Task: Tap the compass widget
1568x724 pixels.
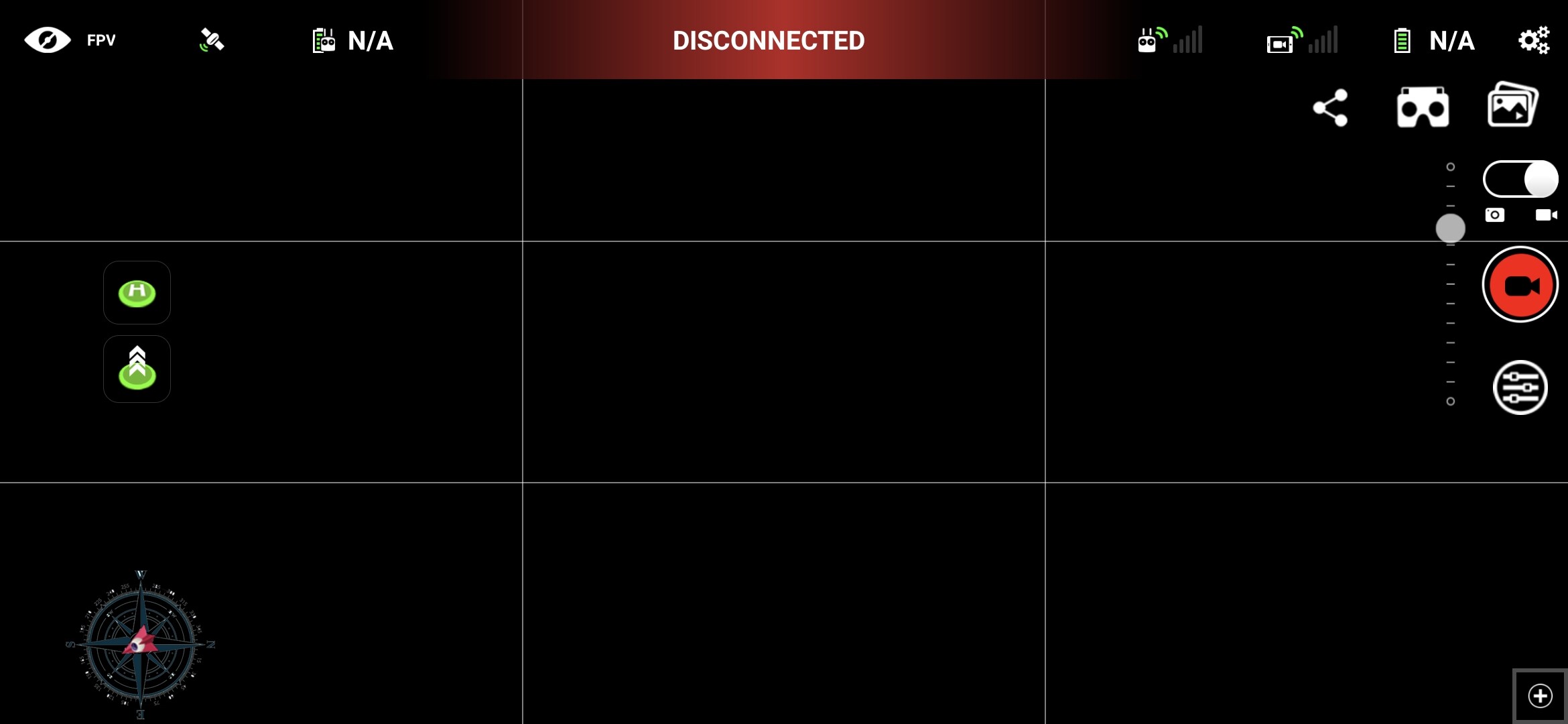Action: pyautogui.click(x=140, y=644)
